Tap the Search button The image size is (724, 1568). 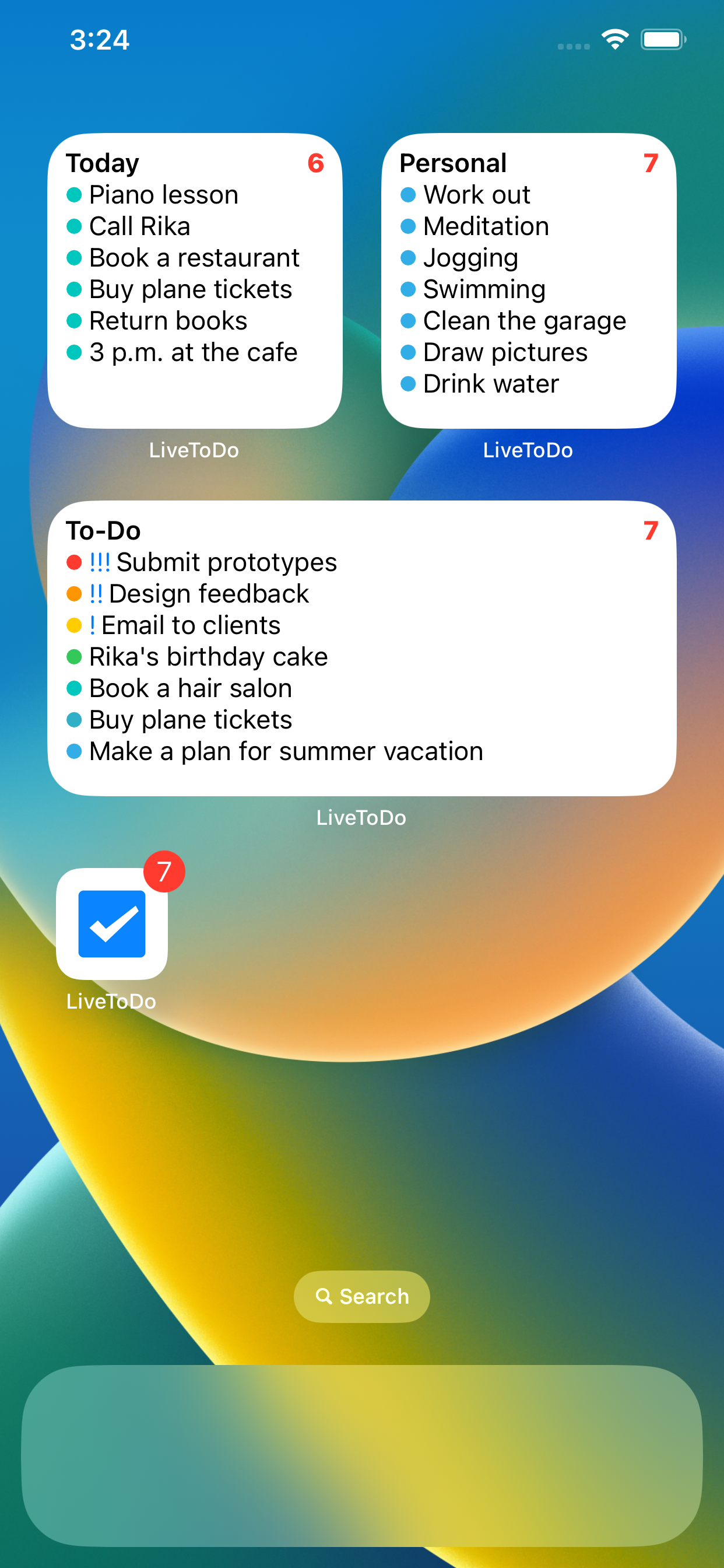361,1296
